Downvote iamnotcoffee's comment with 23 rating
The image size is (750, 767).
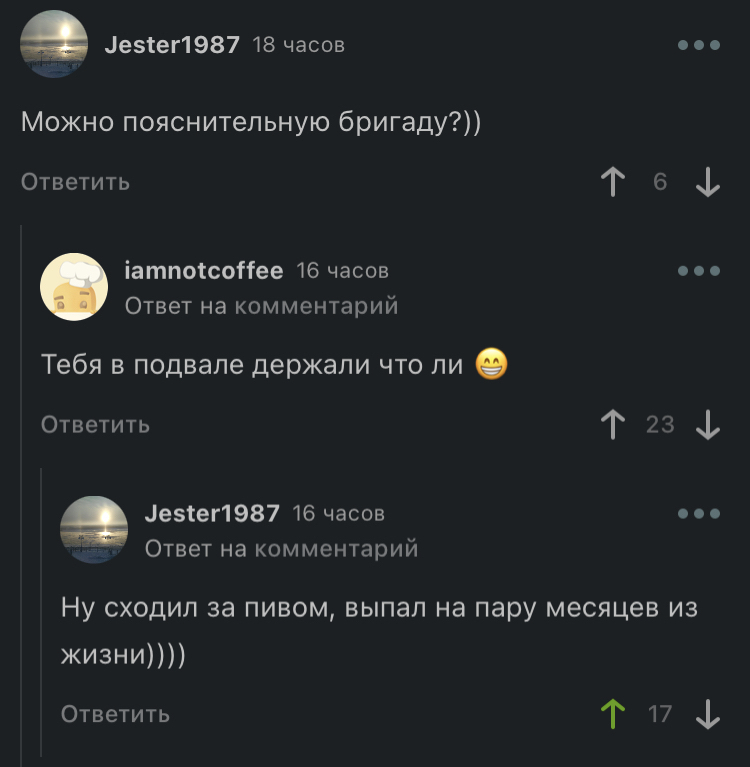click(x=707, y=425)
